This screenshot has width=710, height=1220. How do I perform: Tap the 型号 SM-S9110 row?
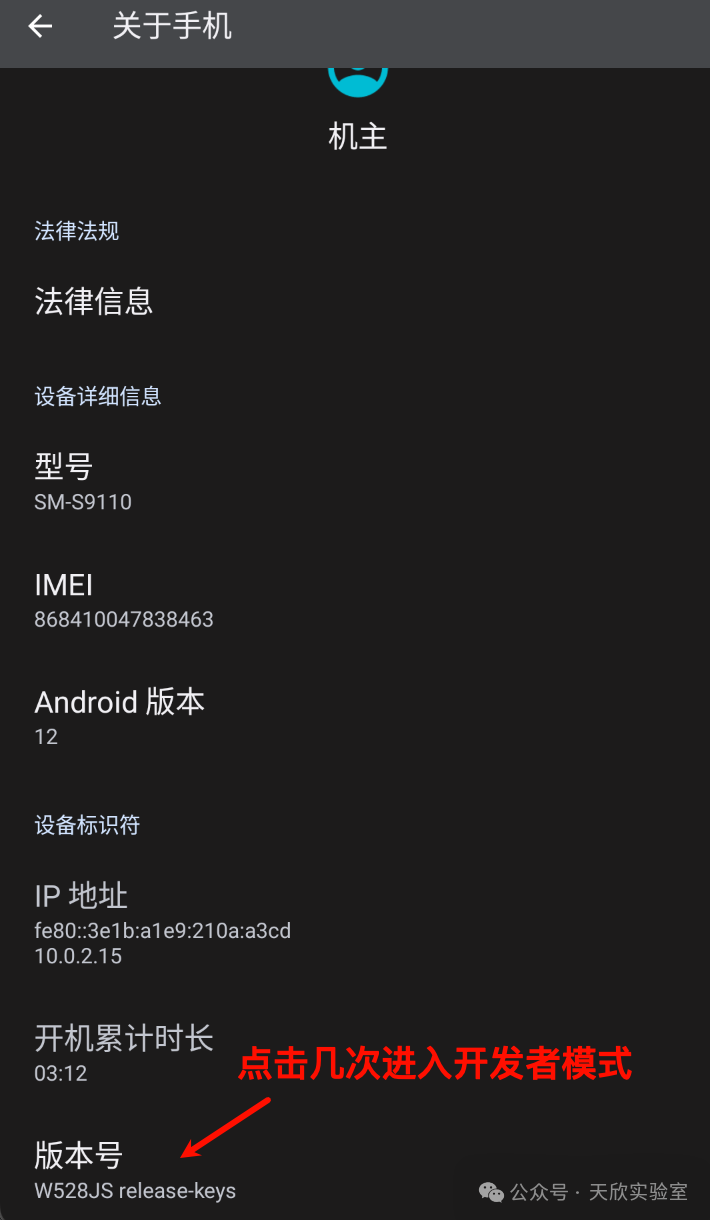click(x=355, y=482)
